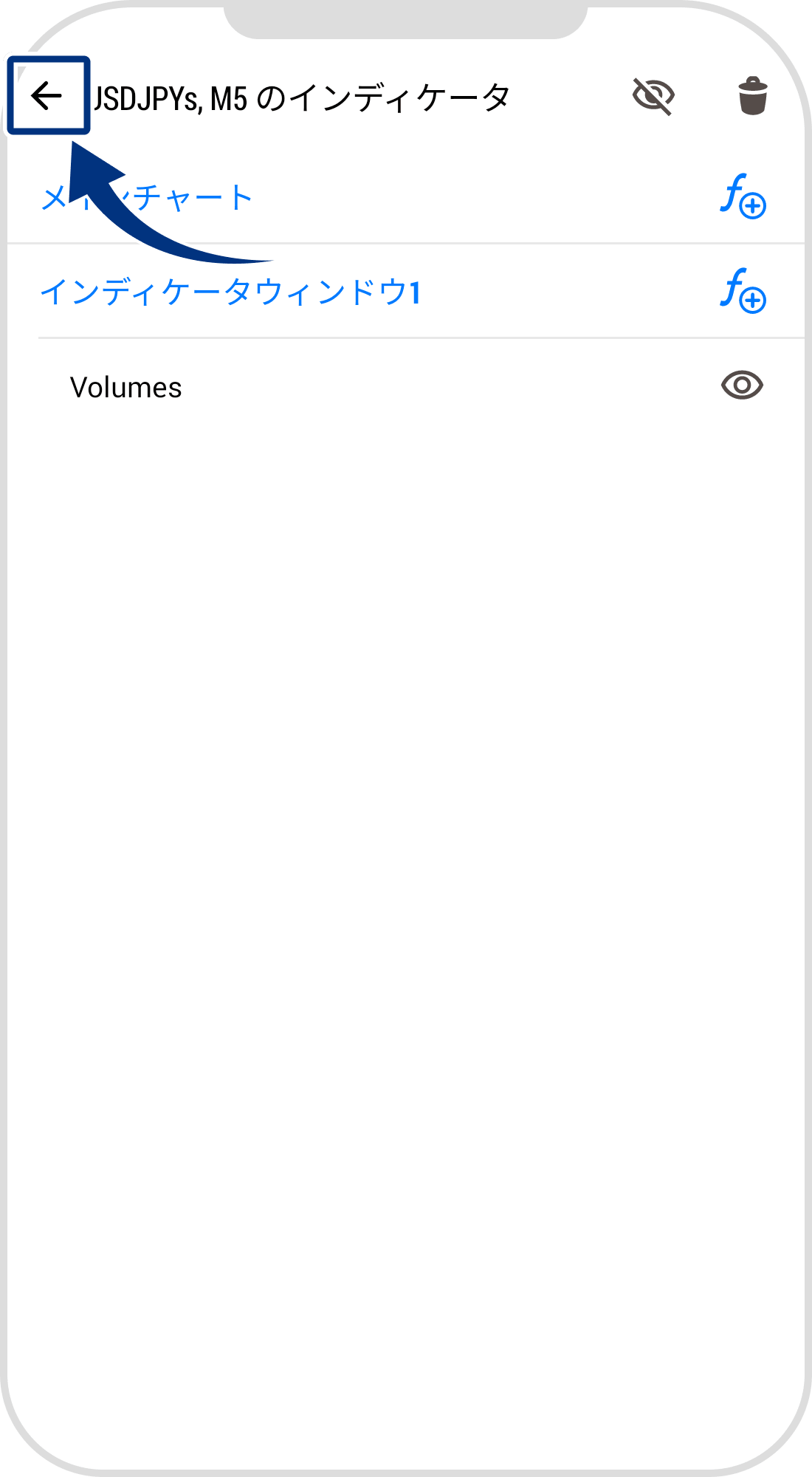The height and width of the screenshot is (1477, 812).
Task: Toggle visibility of the Volumes indicator
Action: (742, 385)
